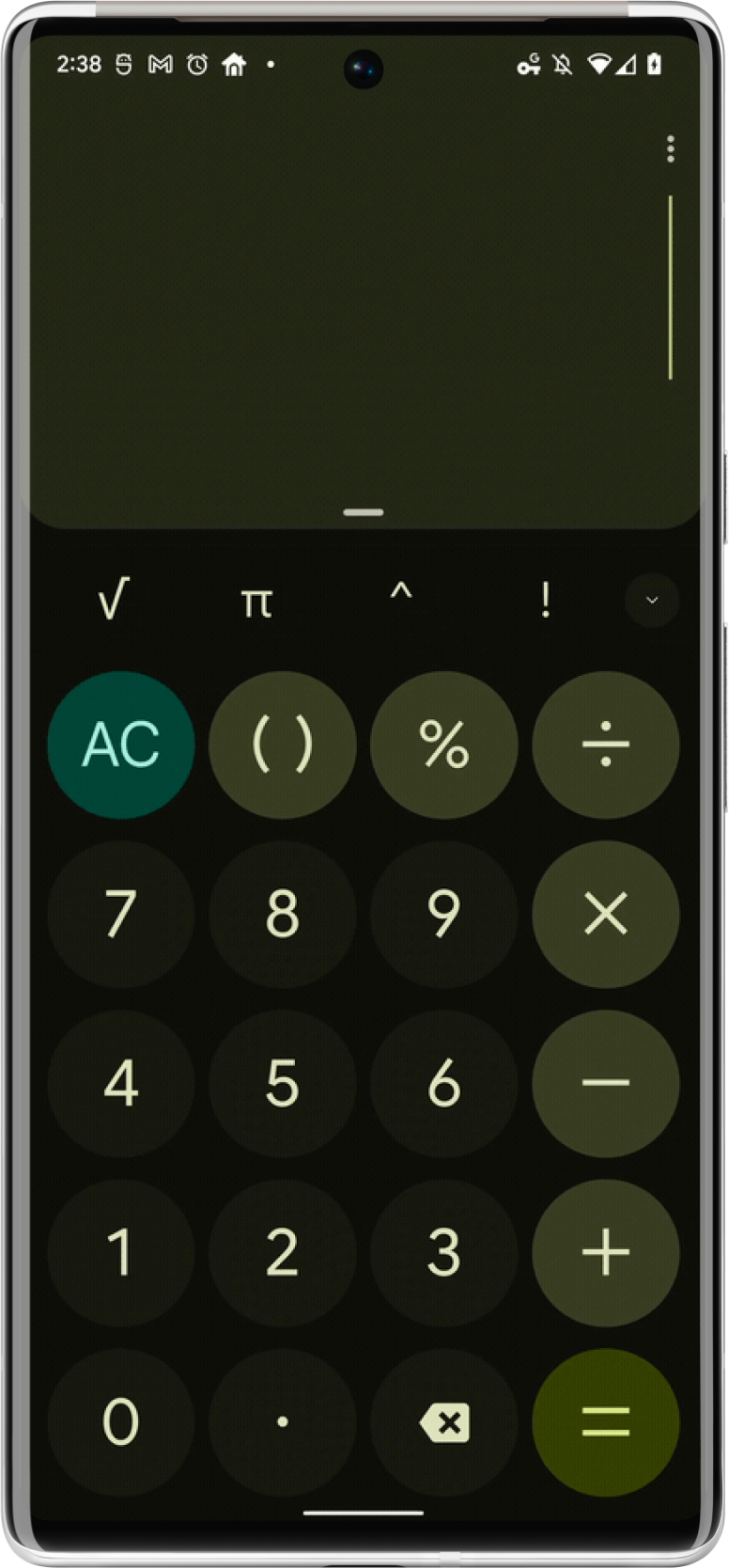Open the three-dot overflow menu
This screenshot has height=1568, width=729.
coord(670,149)
